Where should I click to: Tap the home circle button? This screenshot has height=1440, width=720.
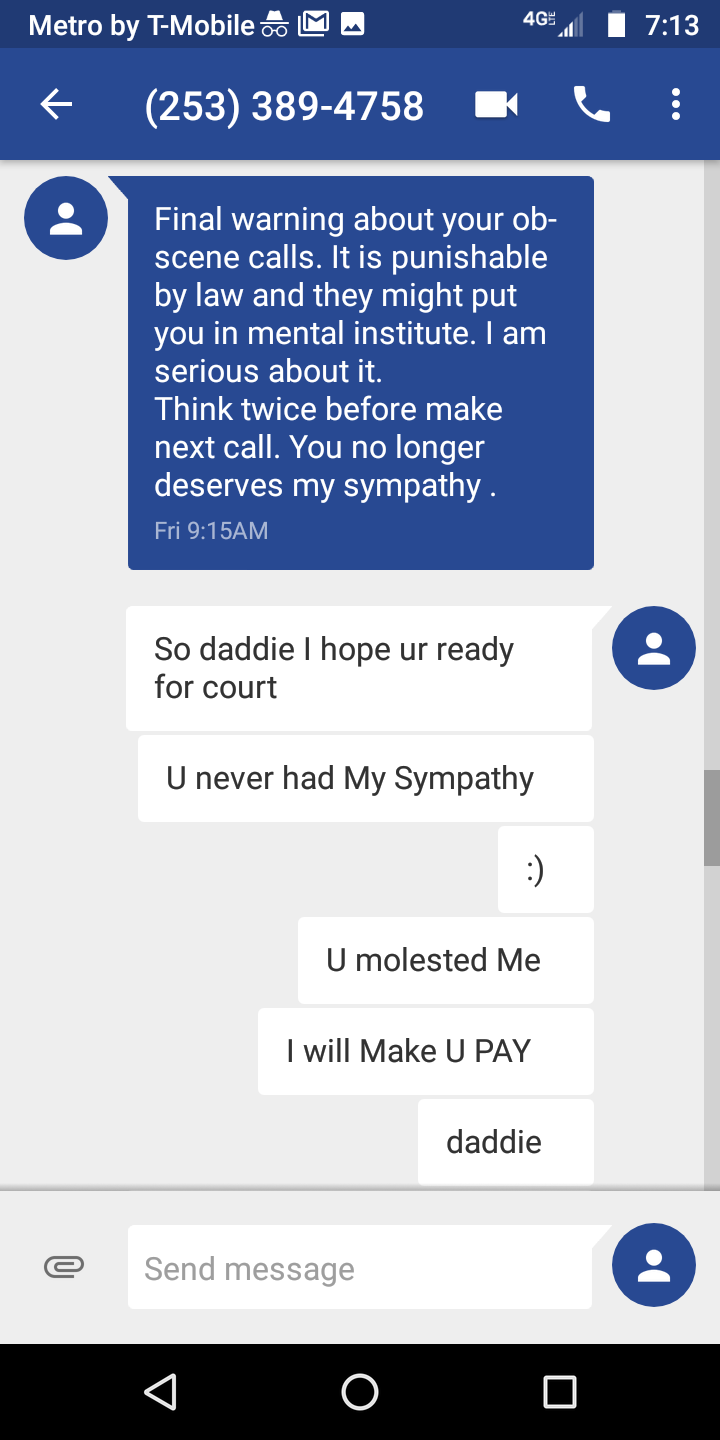360,1390
